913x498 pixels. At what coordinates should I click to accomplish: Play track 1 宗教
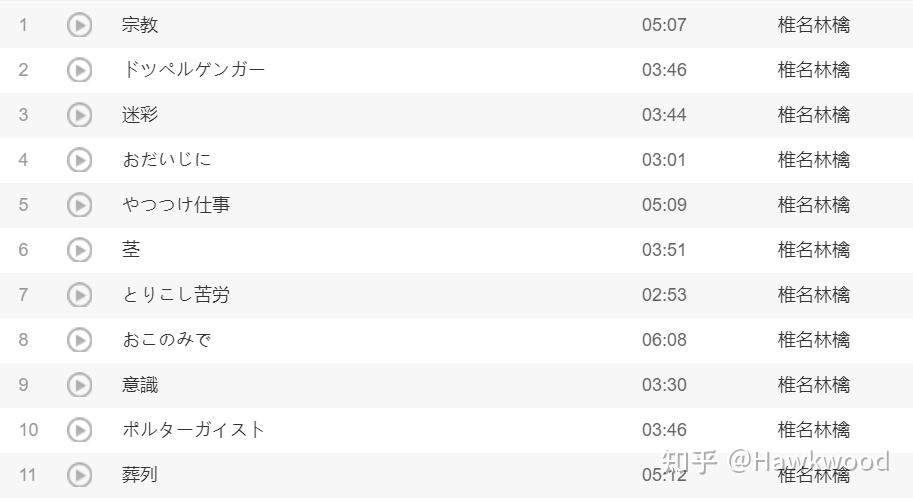tap(79, 25)
